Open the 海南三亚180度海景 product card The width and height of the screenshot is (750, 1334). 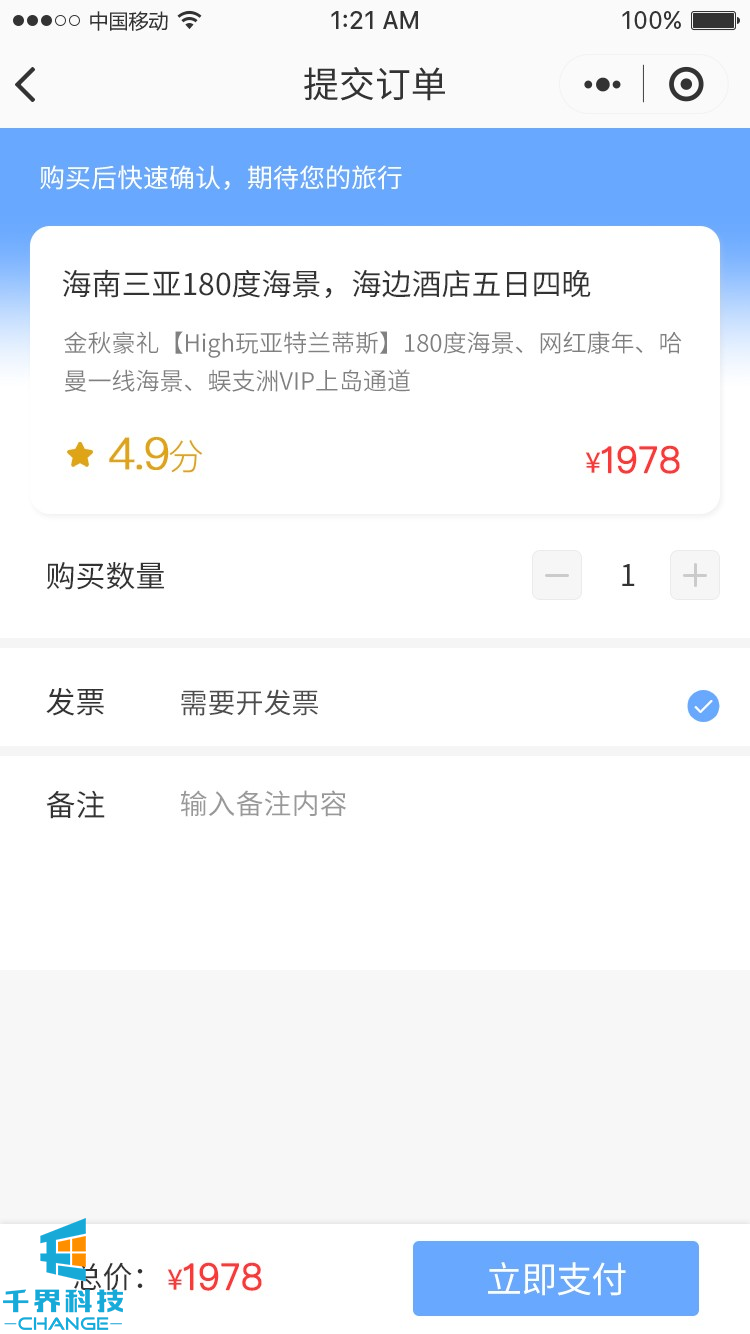[375, 370]
